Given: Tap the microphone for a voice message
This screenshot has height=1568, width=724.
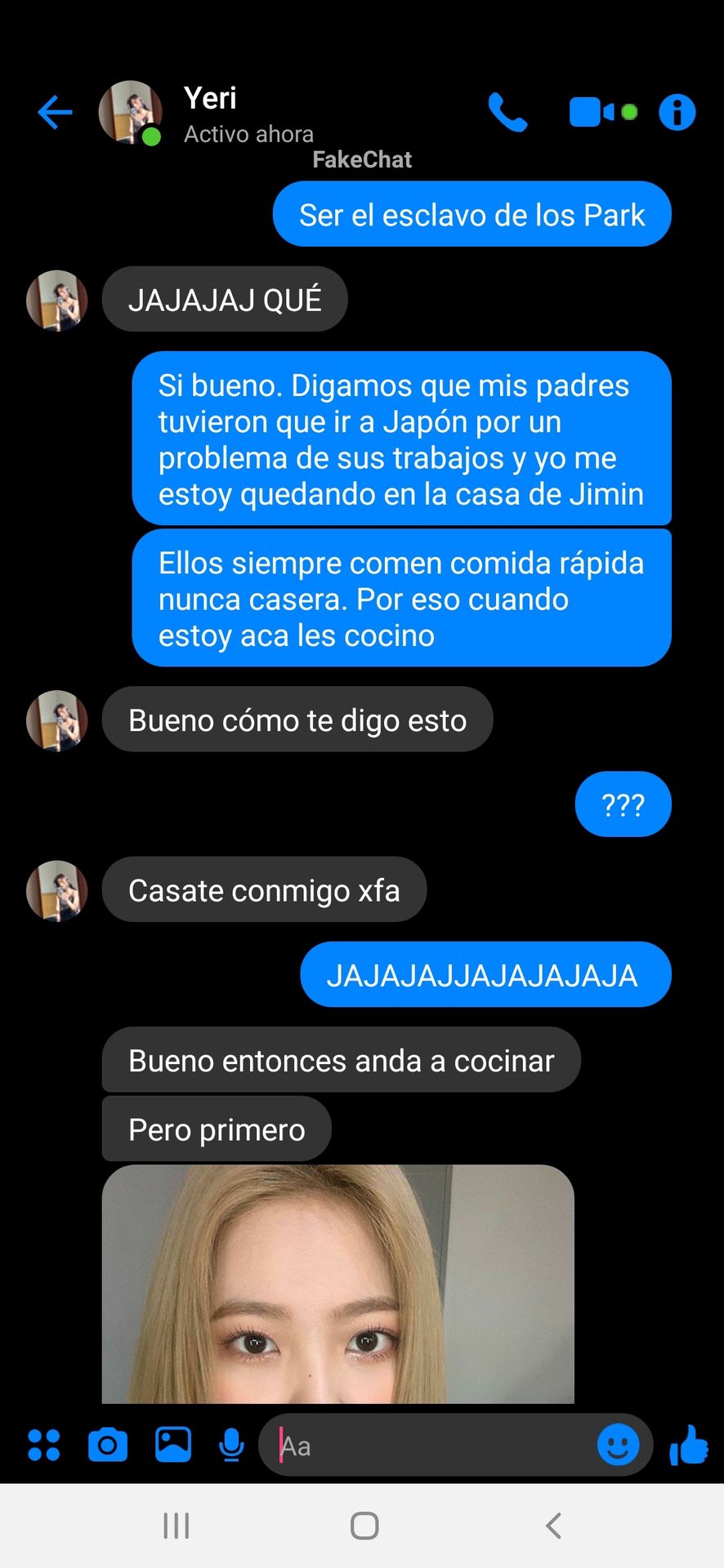Looking at the screenshot, I should click(232, 1445).
